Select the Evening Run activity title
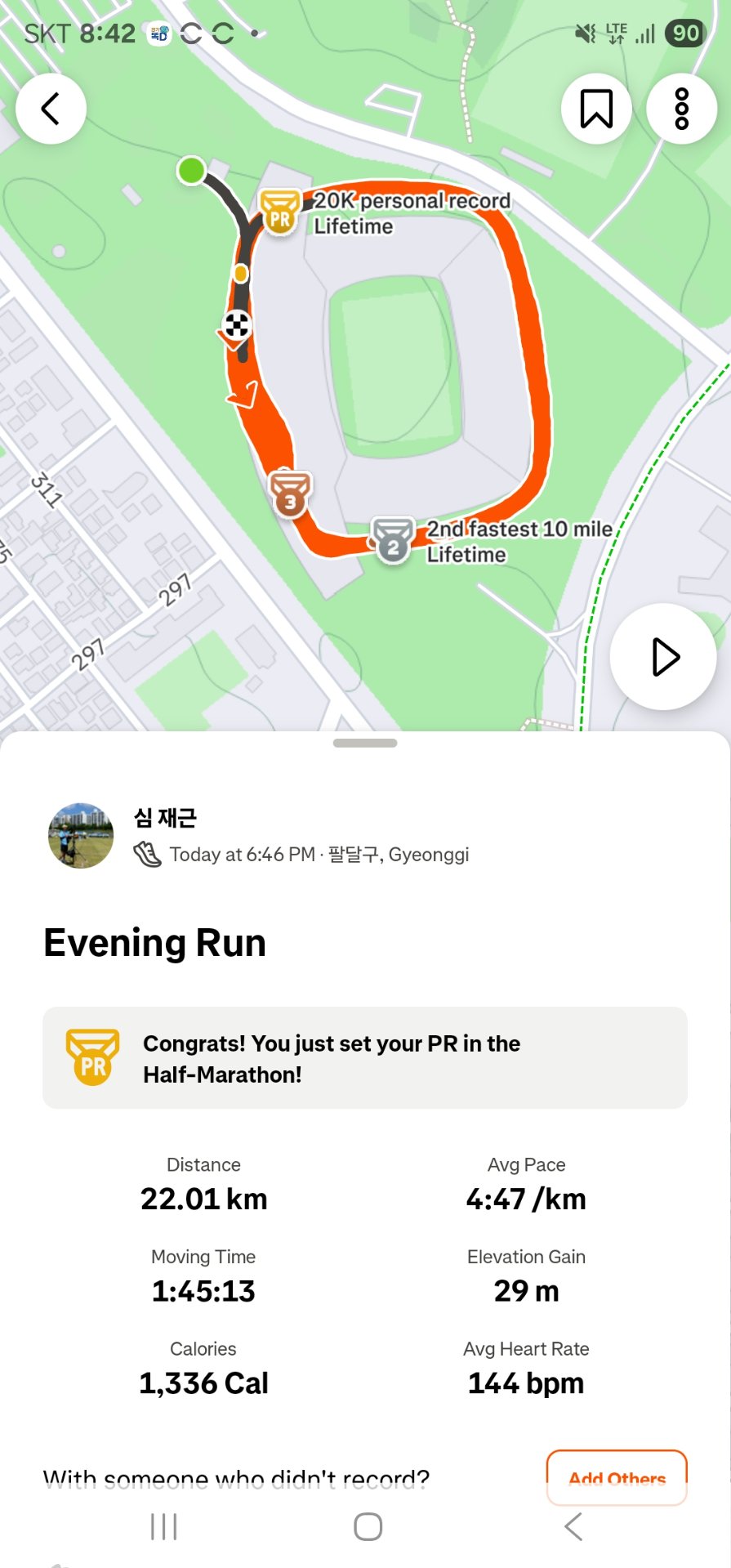Screen dimensions: 731x1568 (154, 942)
